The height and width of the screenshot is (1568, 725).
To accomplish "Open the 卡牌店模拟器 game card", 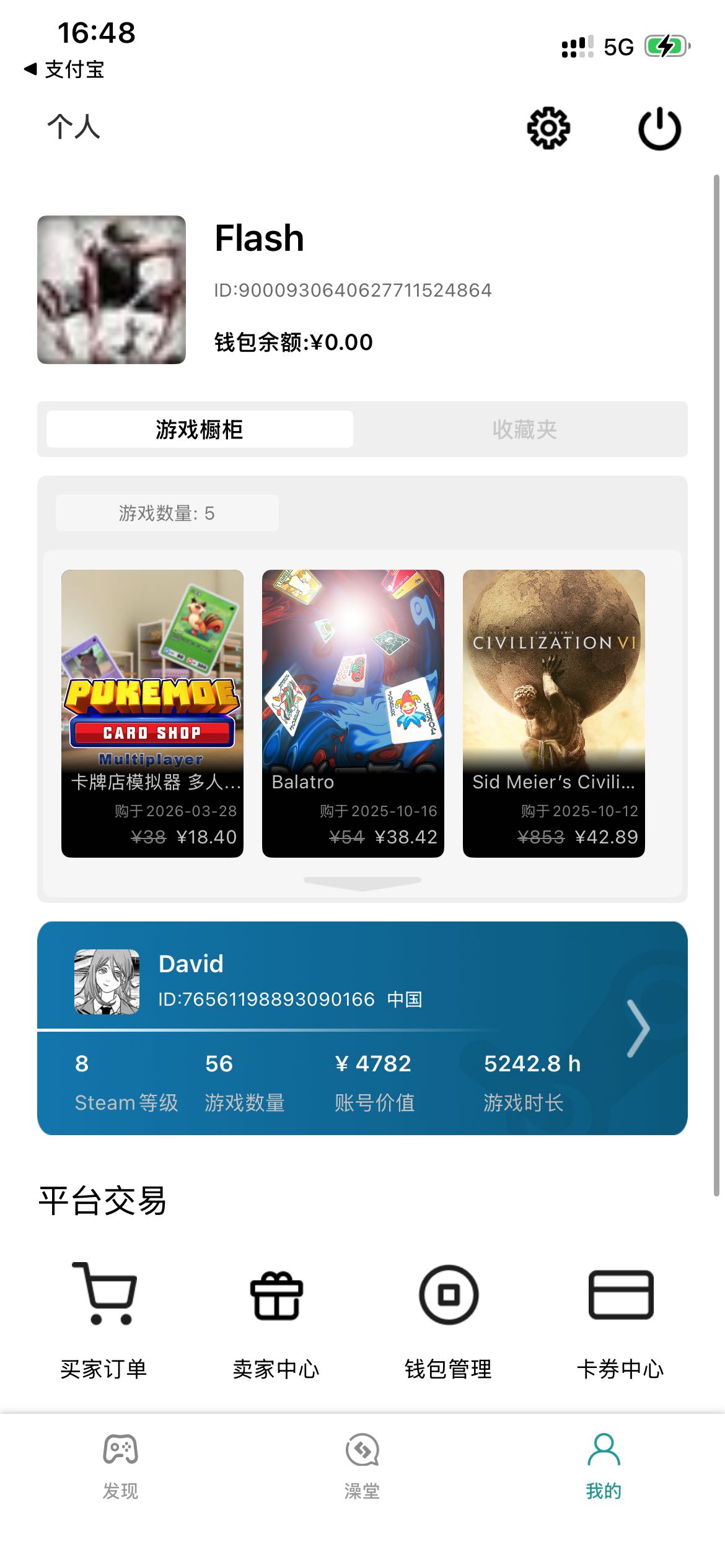I will (x=152, y=713).
